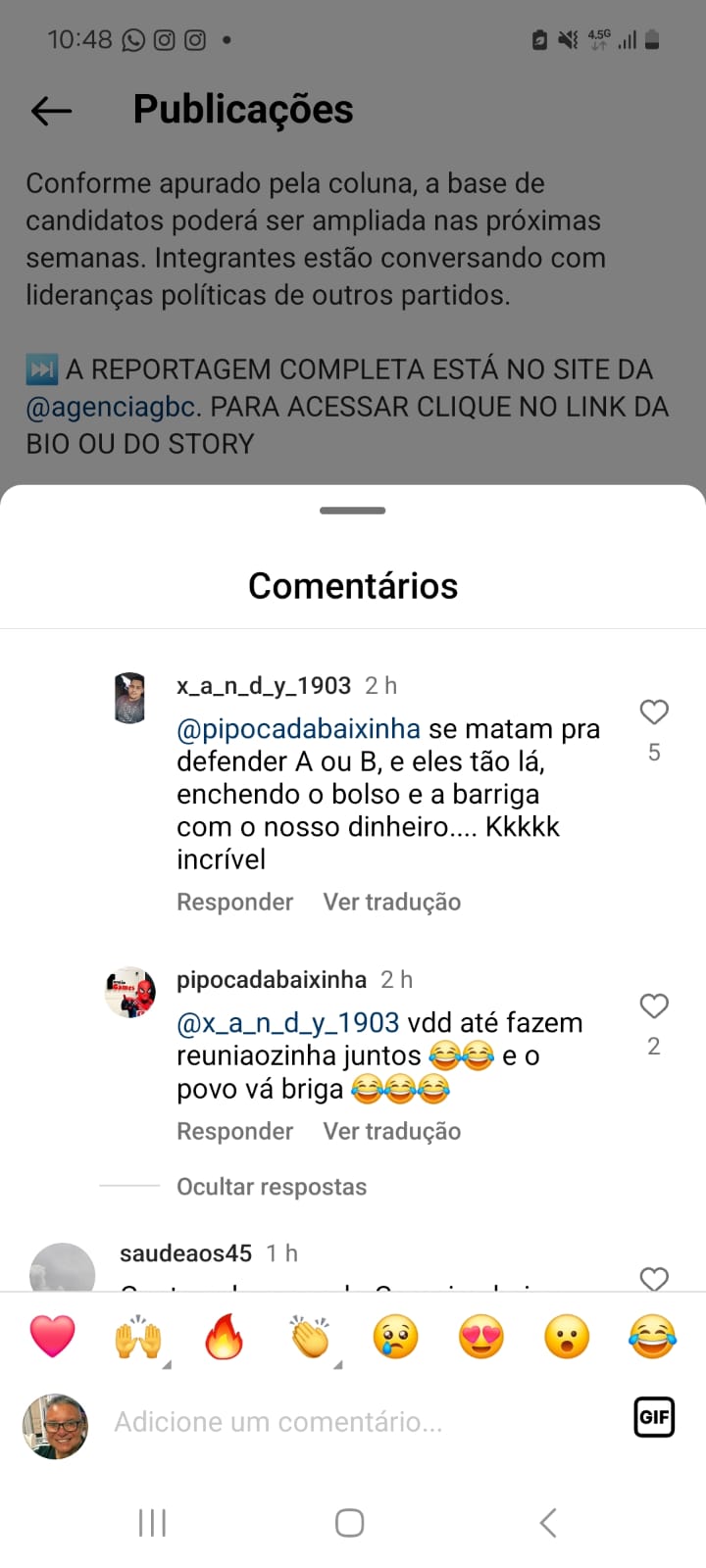Like the comment by x_a_n_d_y_1903

point(654,712)
